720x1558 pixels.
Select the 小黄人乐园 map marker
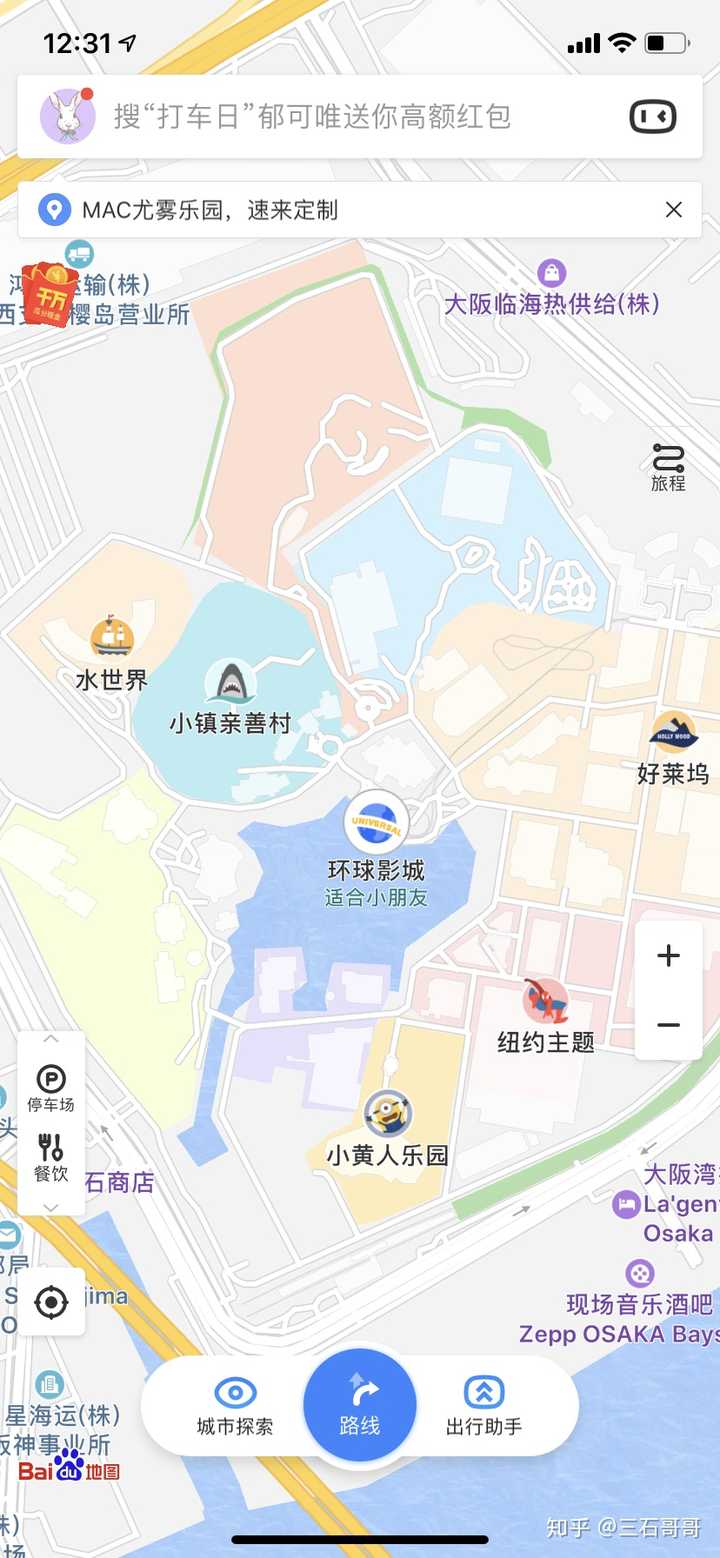(387, 1114)
